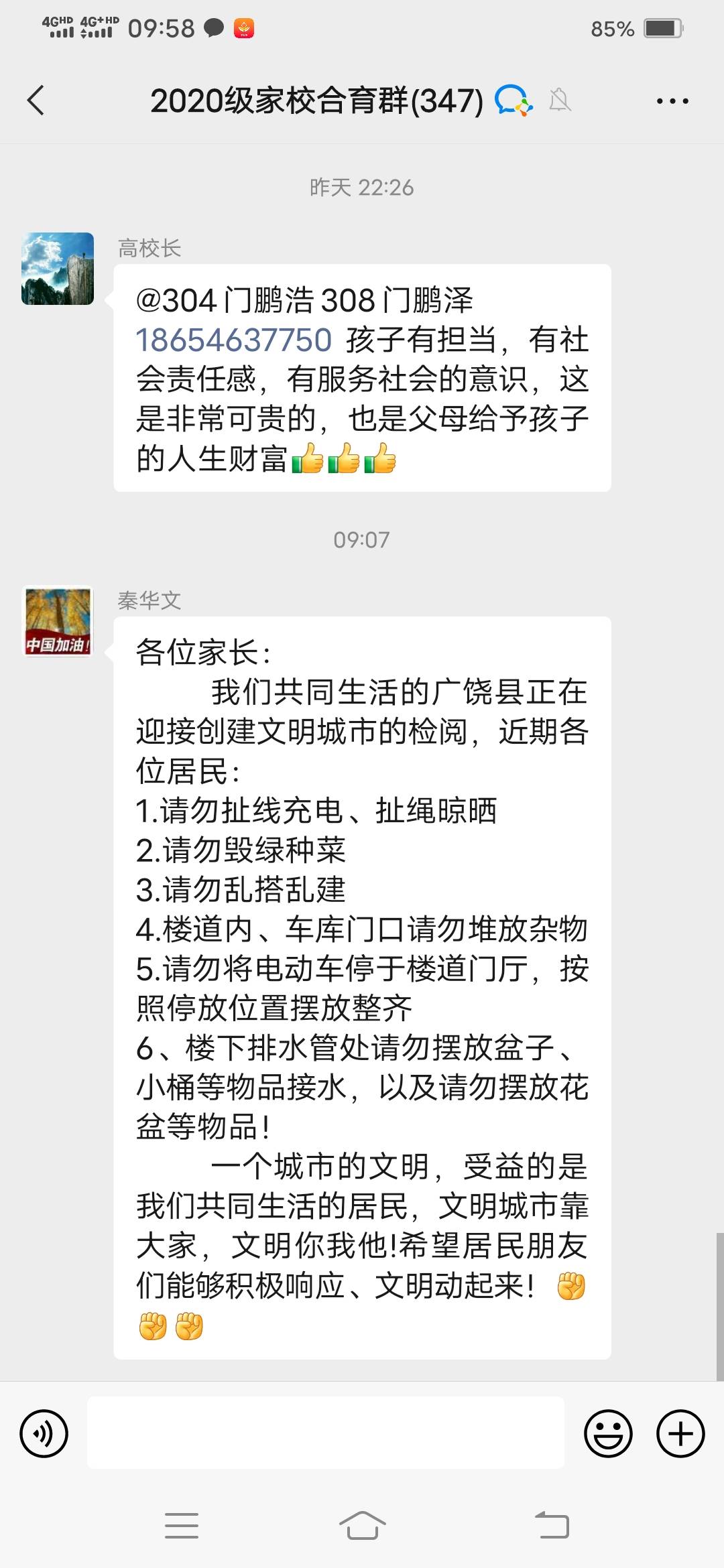Screen dimensions: 724x1568
Task: Tap the group title 2020级家校合育群
Action: click(x=315, y=101)
